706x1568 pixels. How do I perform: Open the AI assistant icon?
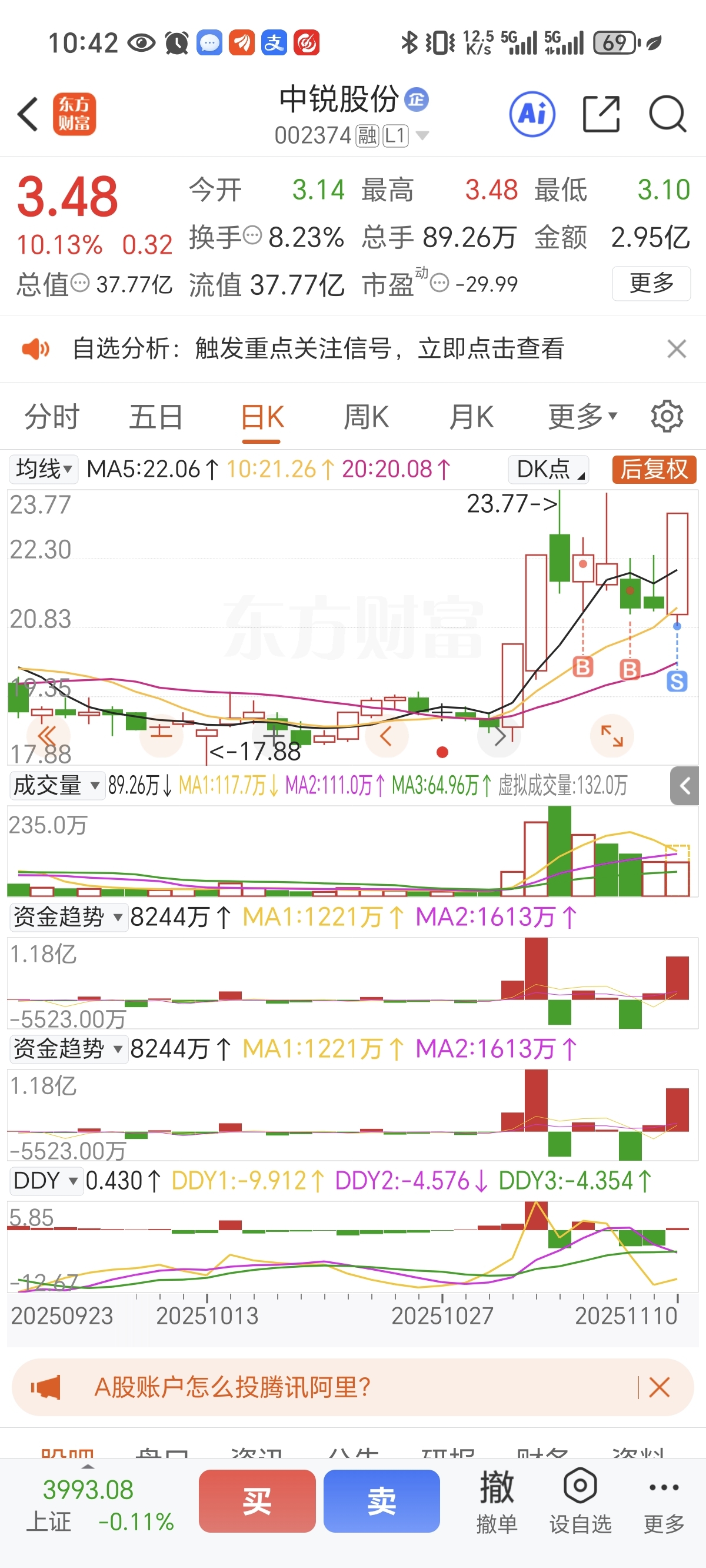[532, 114]
